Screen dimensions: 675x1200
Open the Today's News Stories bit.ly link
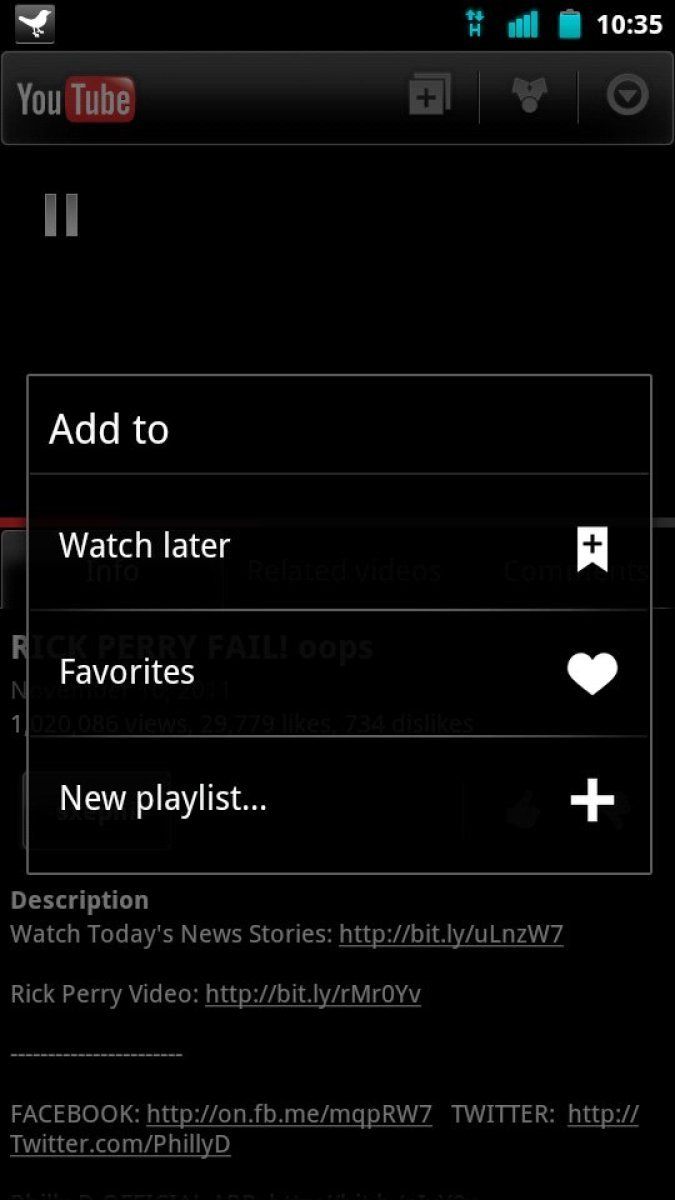click(451, 935)
